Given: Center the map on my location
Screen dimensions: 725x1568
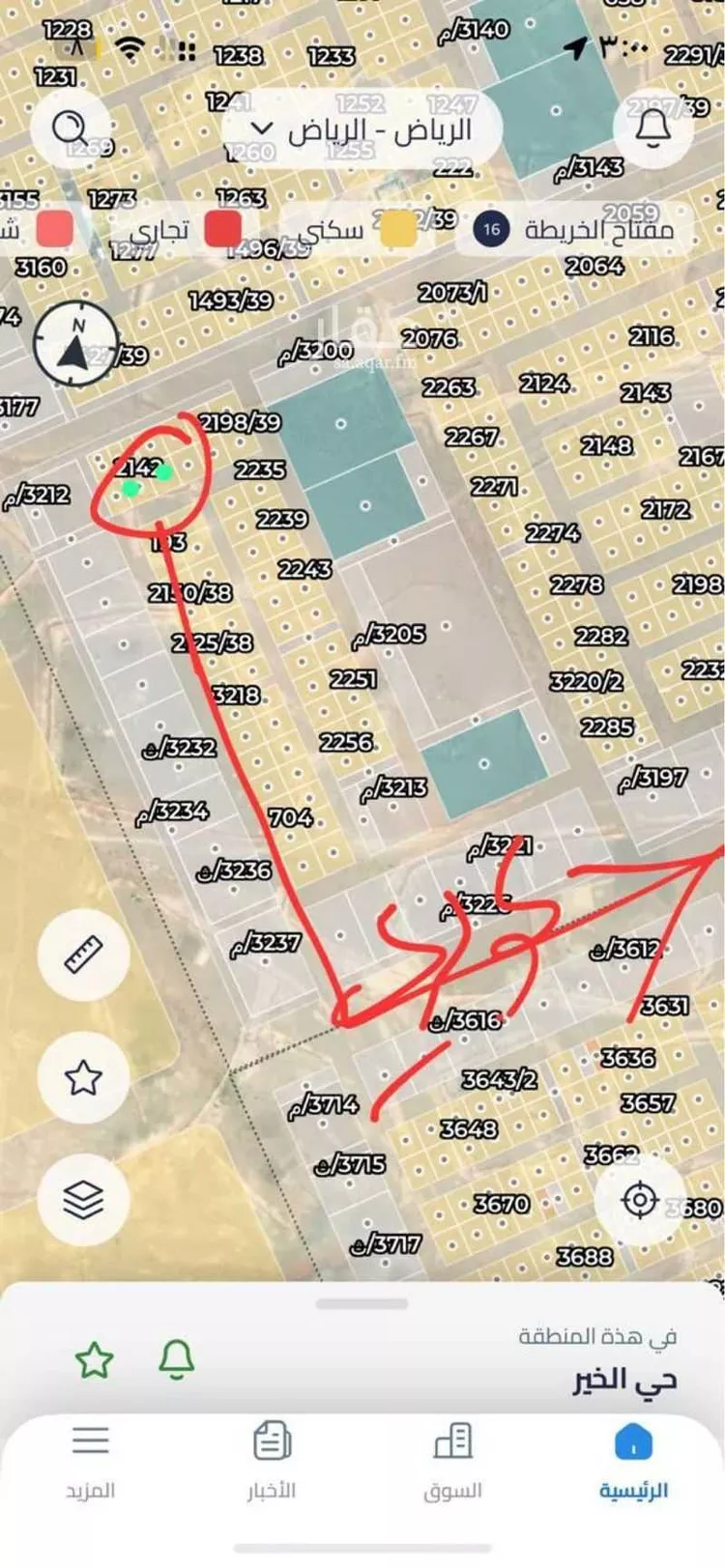Looking at the screenshot, I should [639, 1201].
